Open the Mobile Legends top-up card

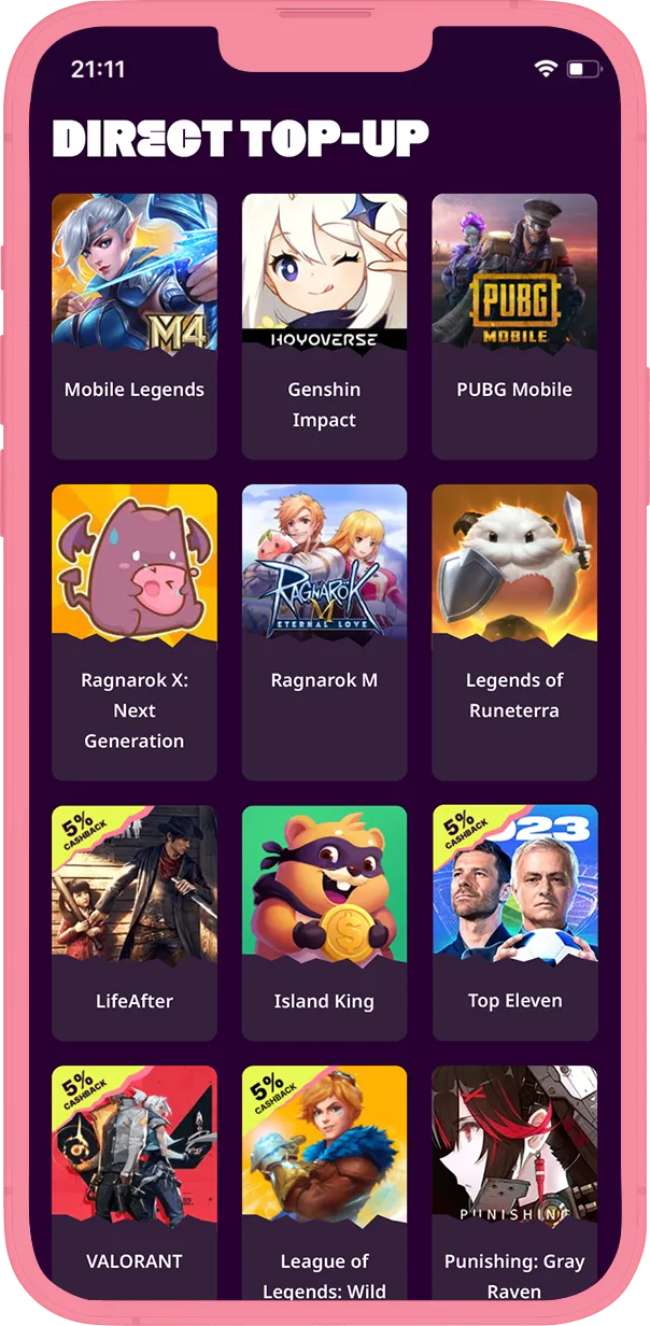point(134,325)
